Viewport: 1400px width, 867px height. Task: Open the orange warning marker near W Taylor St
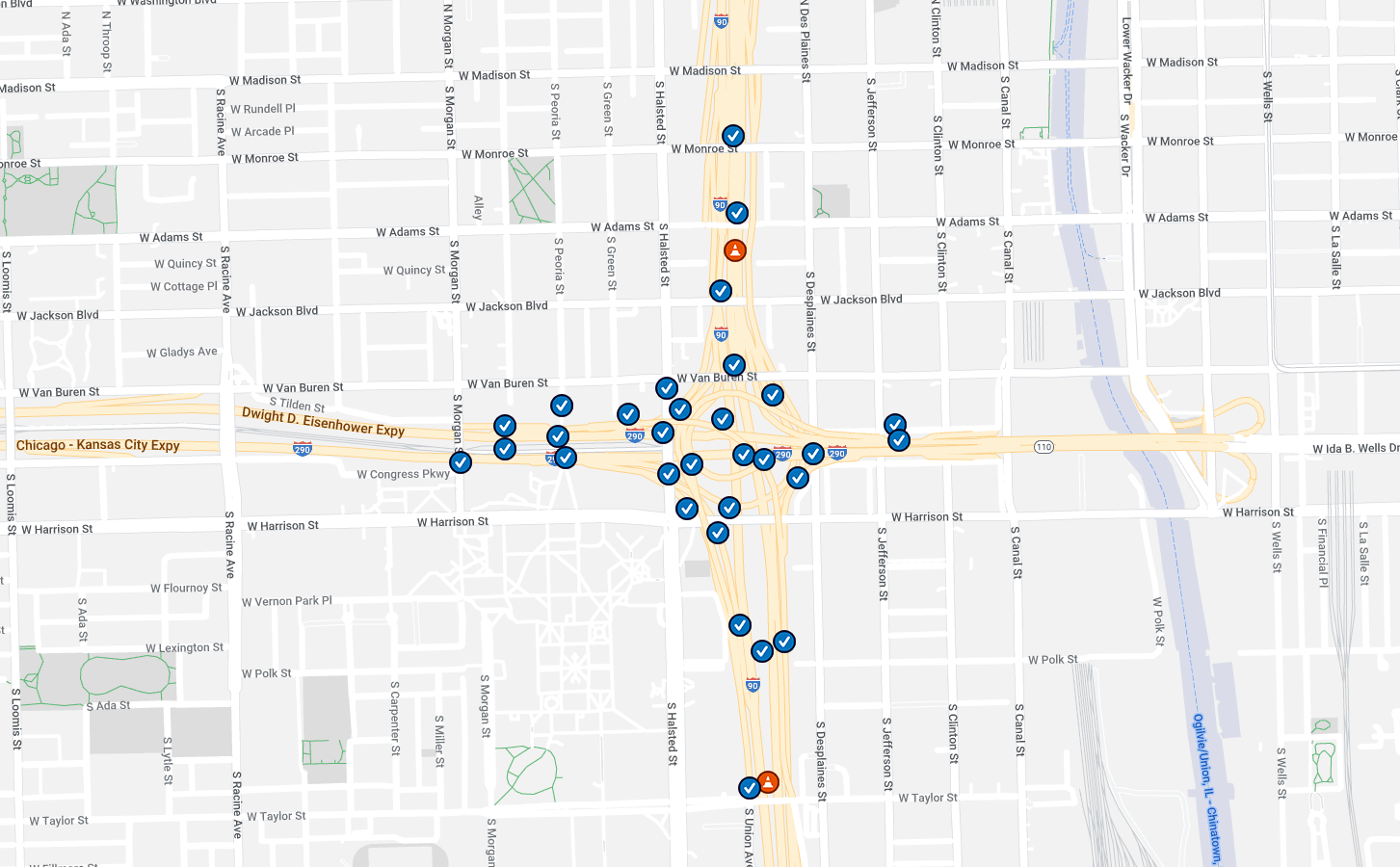(768, 781)
